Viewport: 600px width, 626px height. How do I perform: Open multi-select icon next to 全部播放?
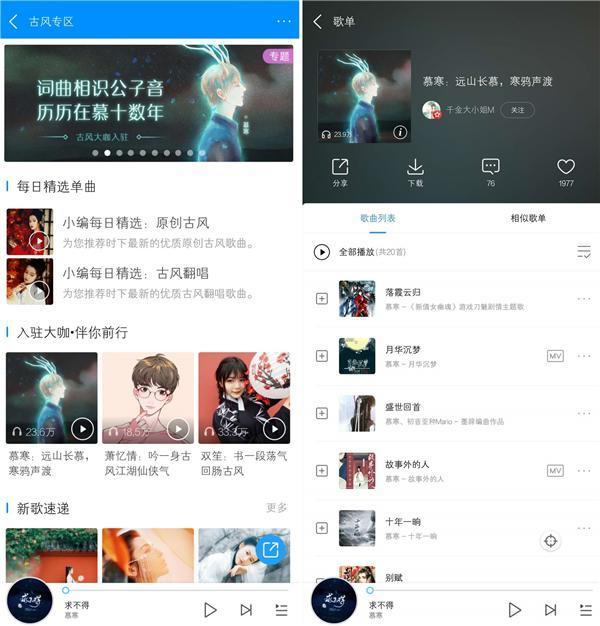pyautogui.click(x=584, y=252)
